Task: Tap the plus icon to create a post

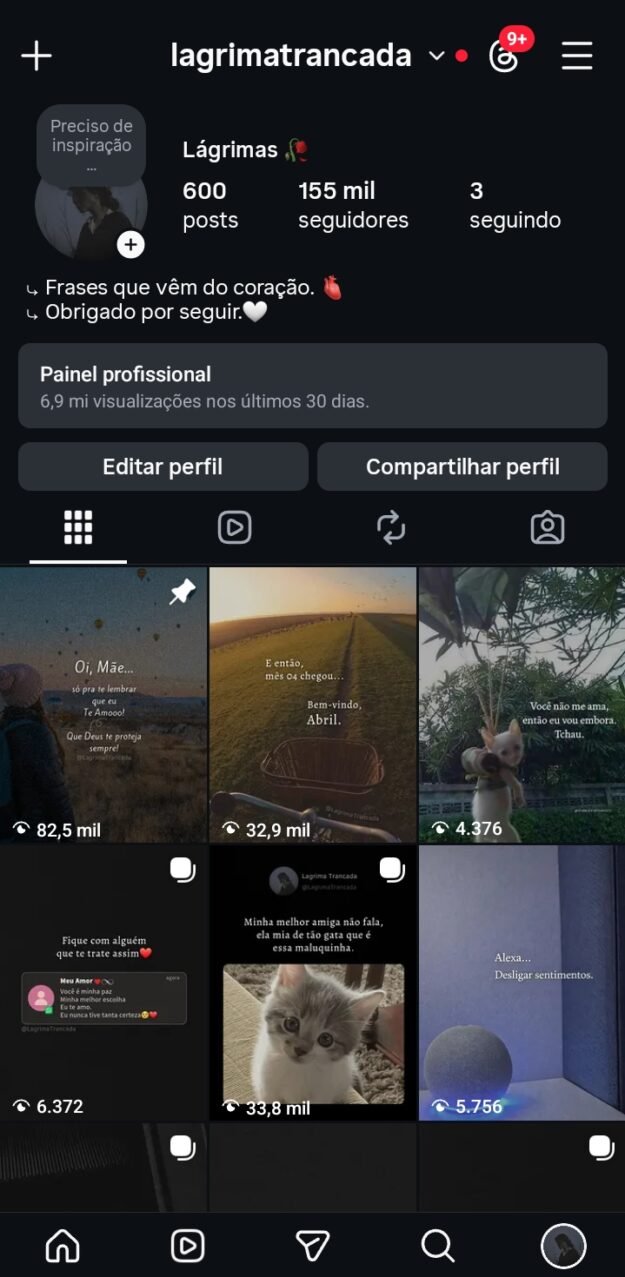Action: (36, 56)
